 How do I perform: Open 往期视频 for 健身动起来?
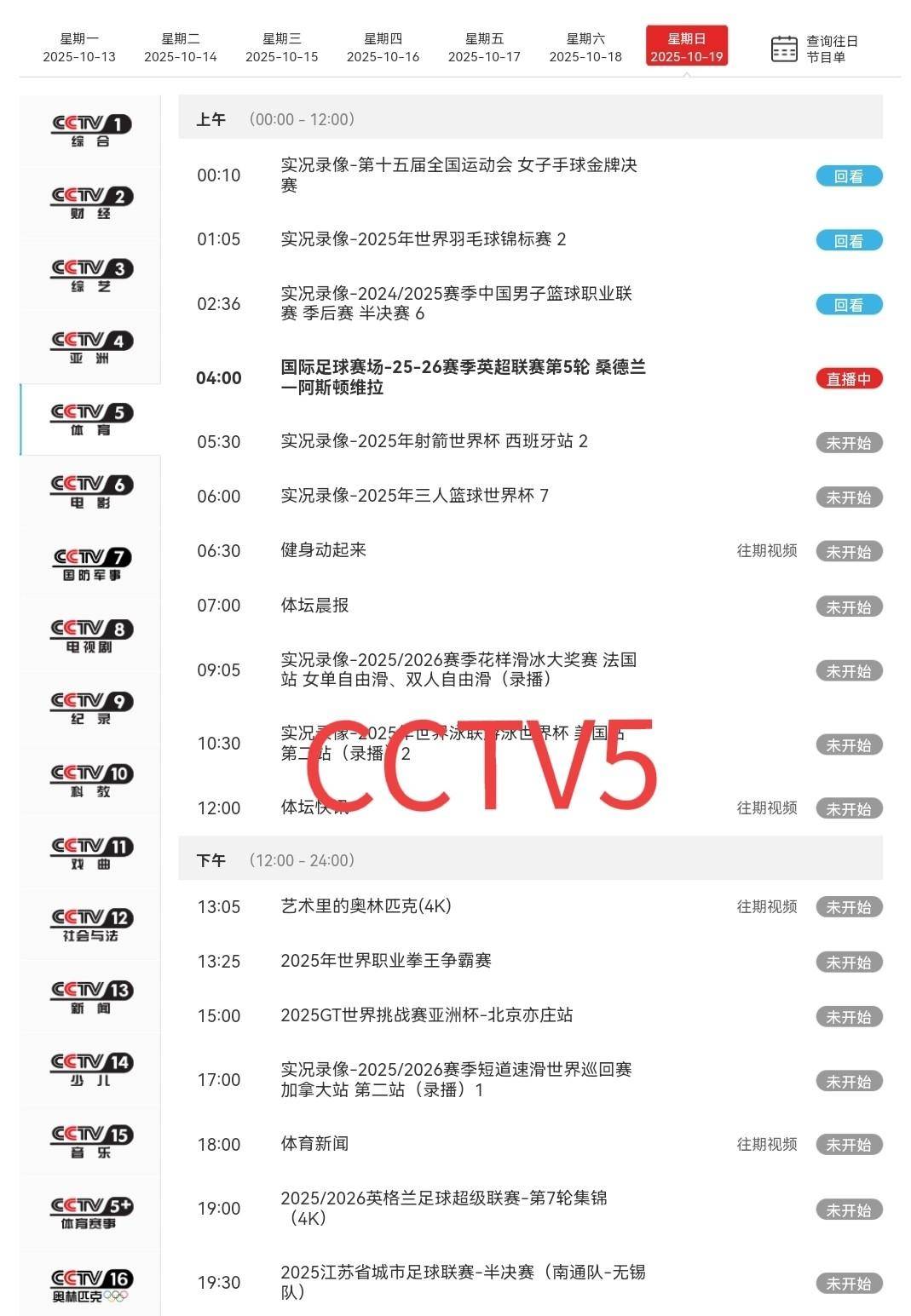(x=767, y=551)
